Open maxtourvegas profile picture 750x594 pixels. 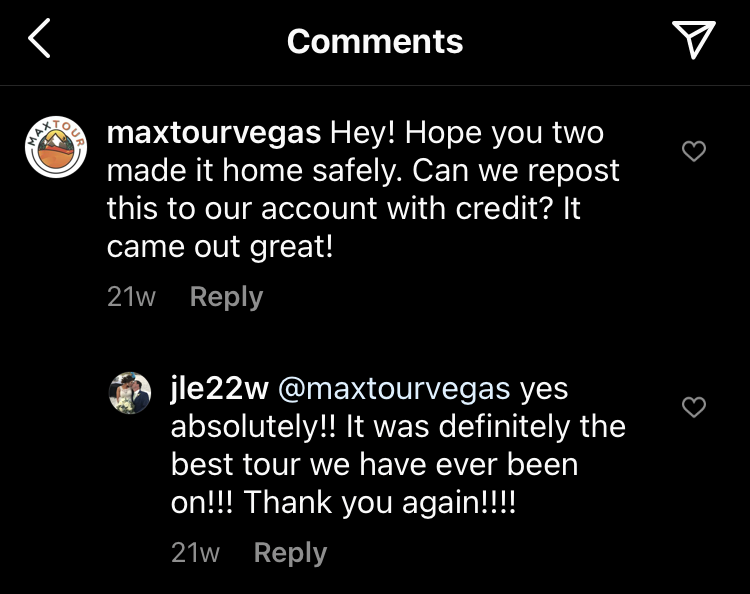pyautogui.click(x=55, y=149)
